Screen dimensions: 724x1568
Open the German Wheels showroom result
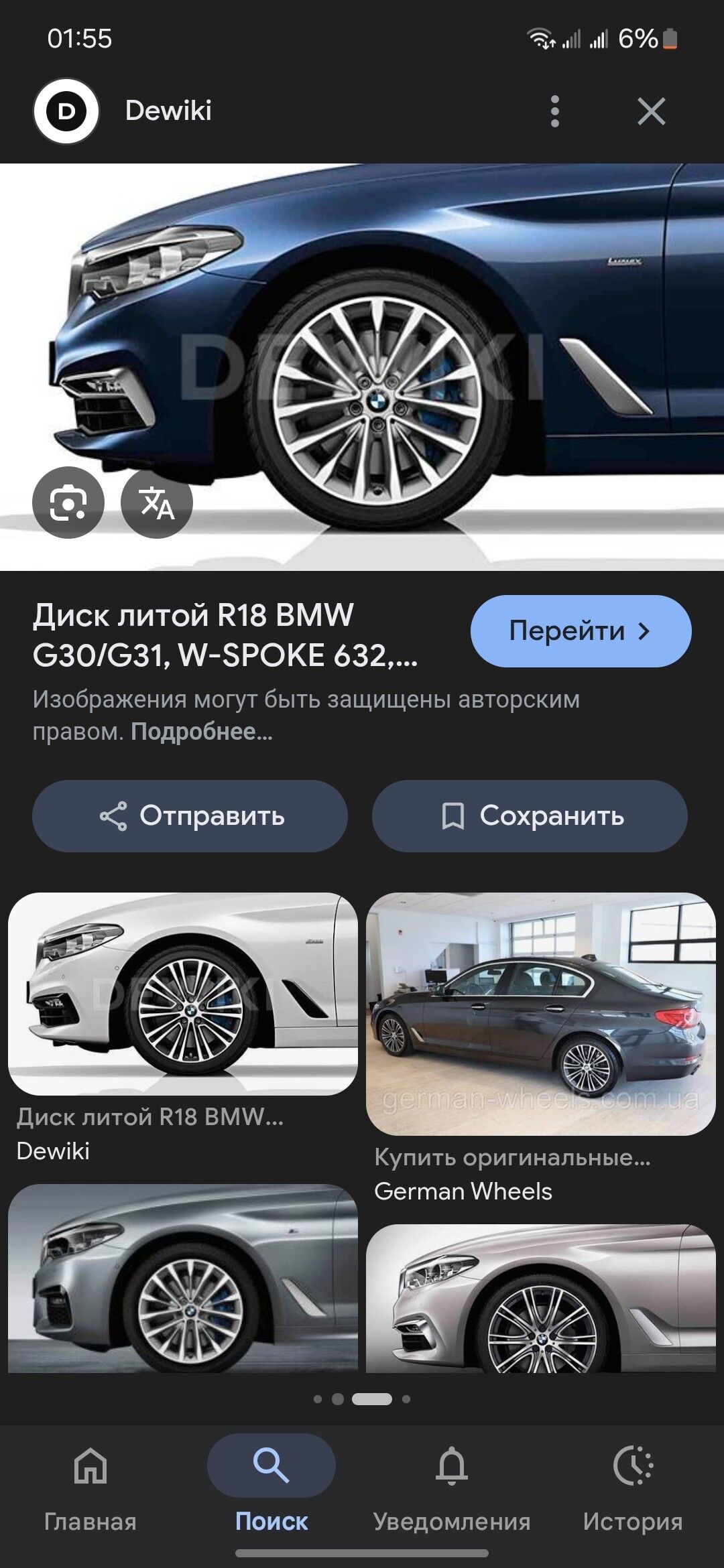click(541, 1013)
